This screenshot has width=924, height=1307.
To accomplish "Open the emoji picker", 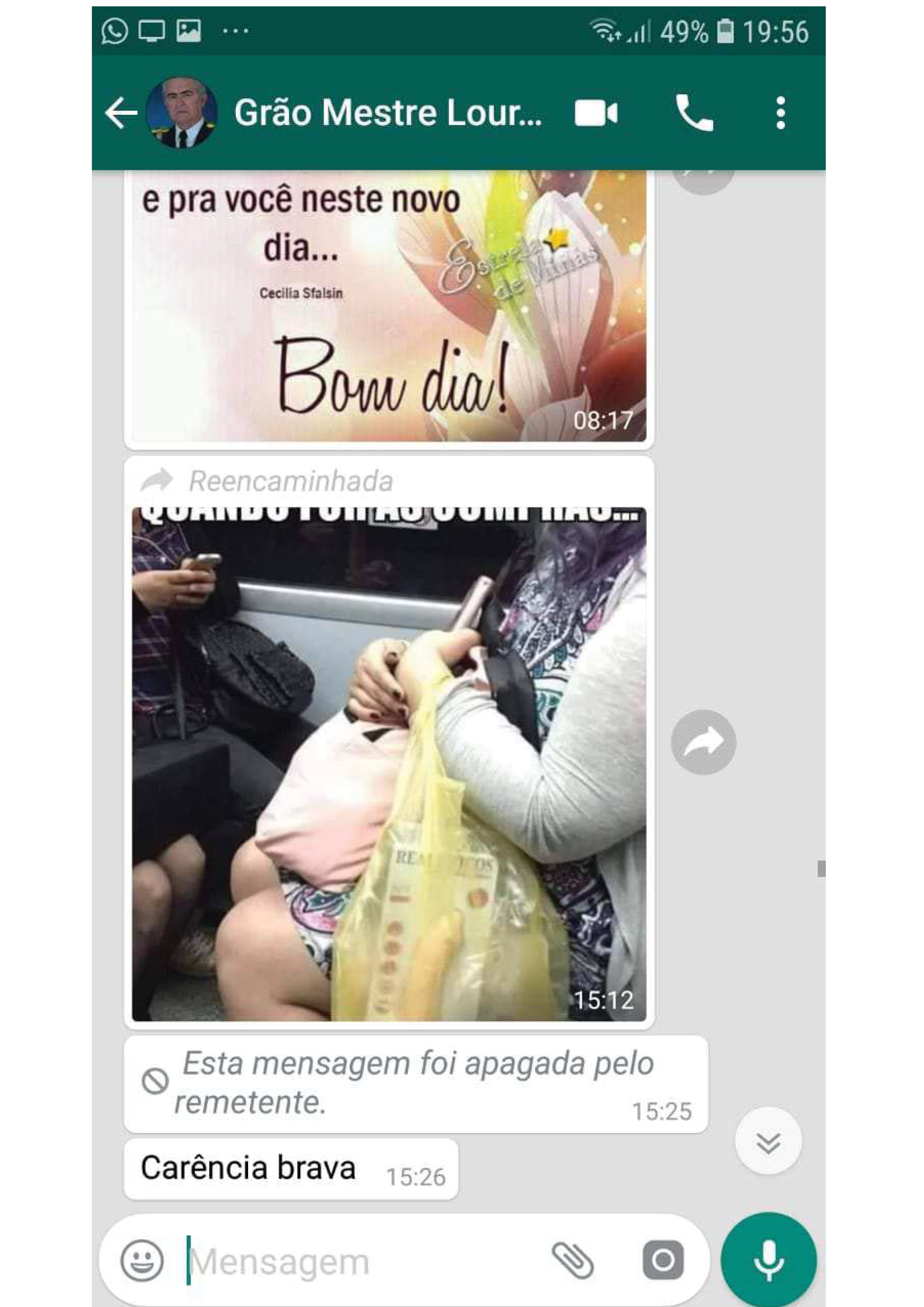I will 142,1260.
